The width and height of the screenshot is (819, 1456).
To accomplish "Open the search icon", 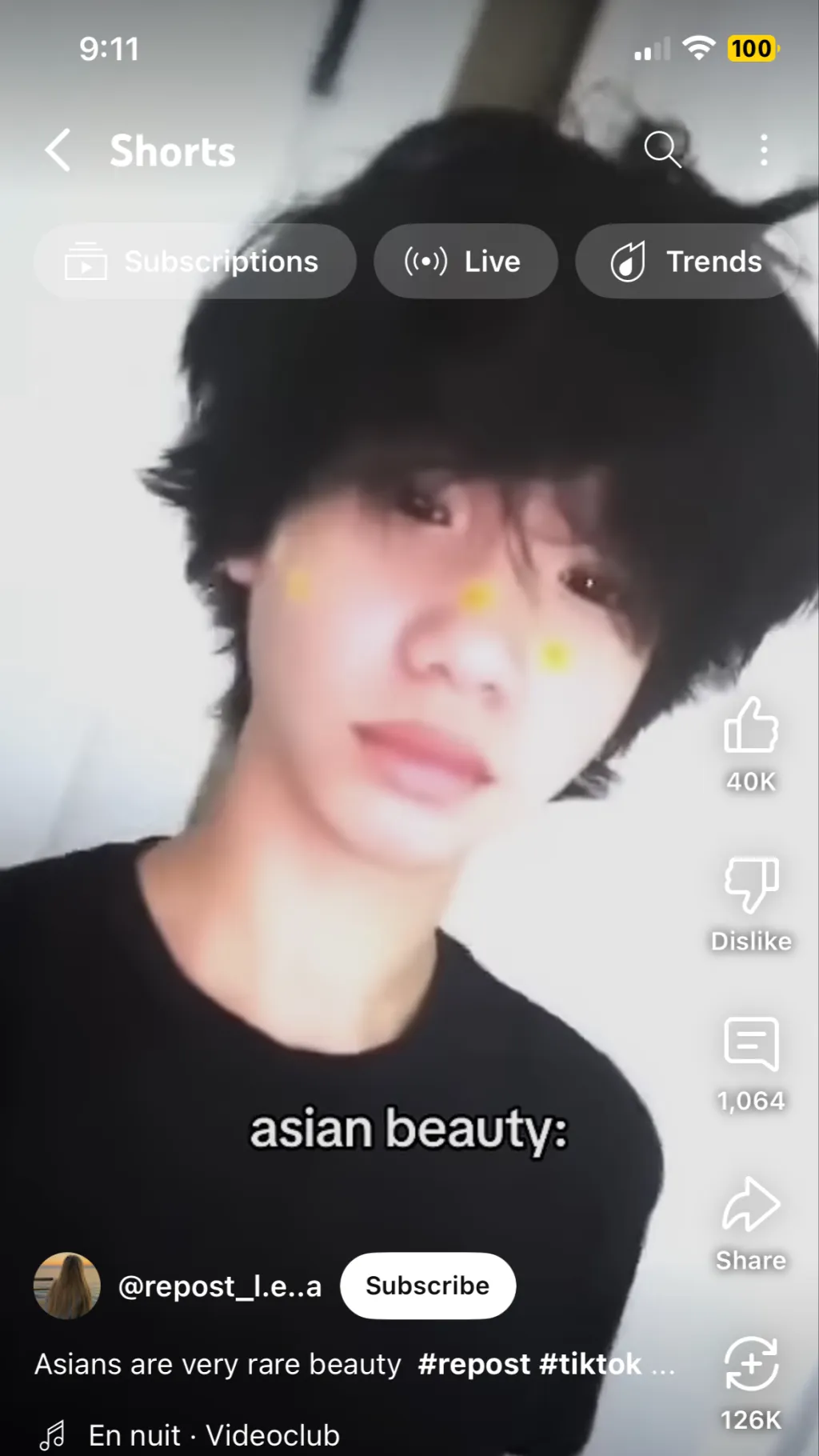I will tap(662, 150).
